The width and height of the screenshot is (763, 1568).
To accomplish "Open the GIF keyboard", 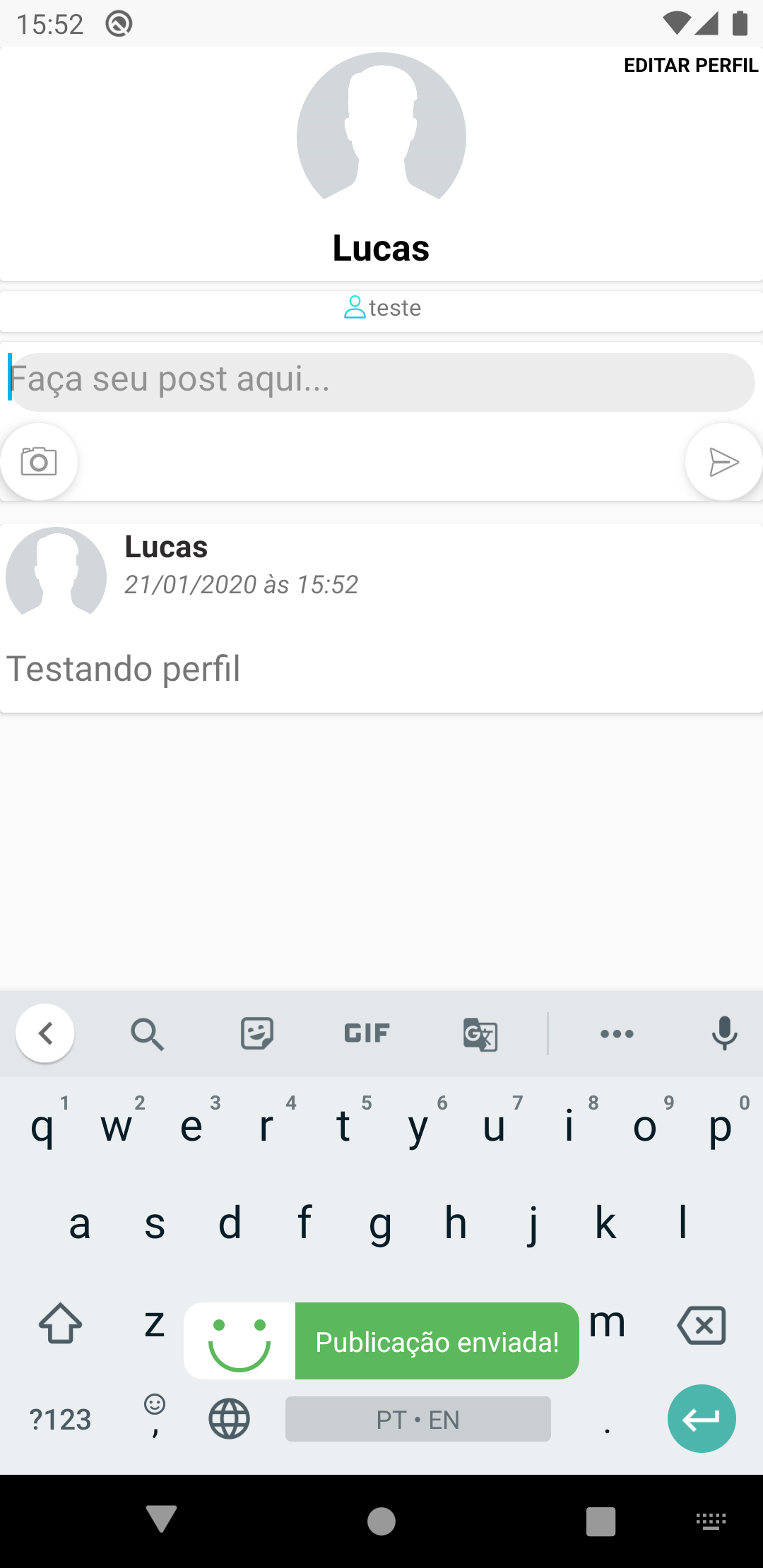I will point(367,1034).
